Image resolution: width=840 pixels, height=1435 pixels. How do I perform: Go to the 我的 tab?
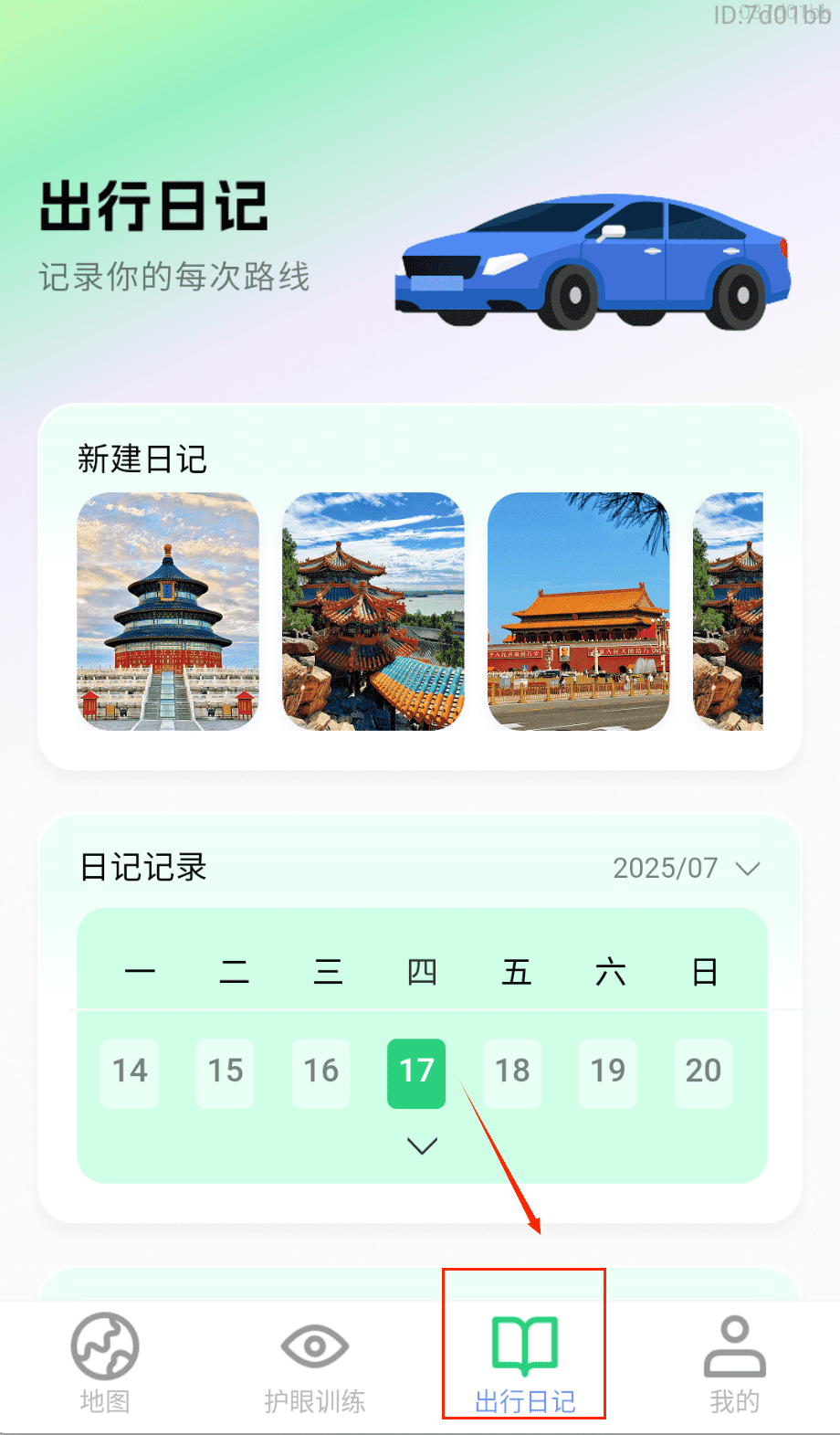click(734, 1363)
